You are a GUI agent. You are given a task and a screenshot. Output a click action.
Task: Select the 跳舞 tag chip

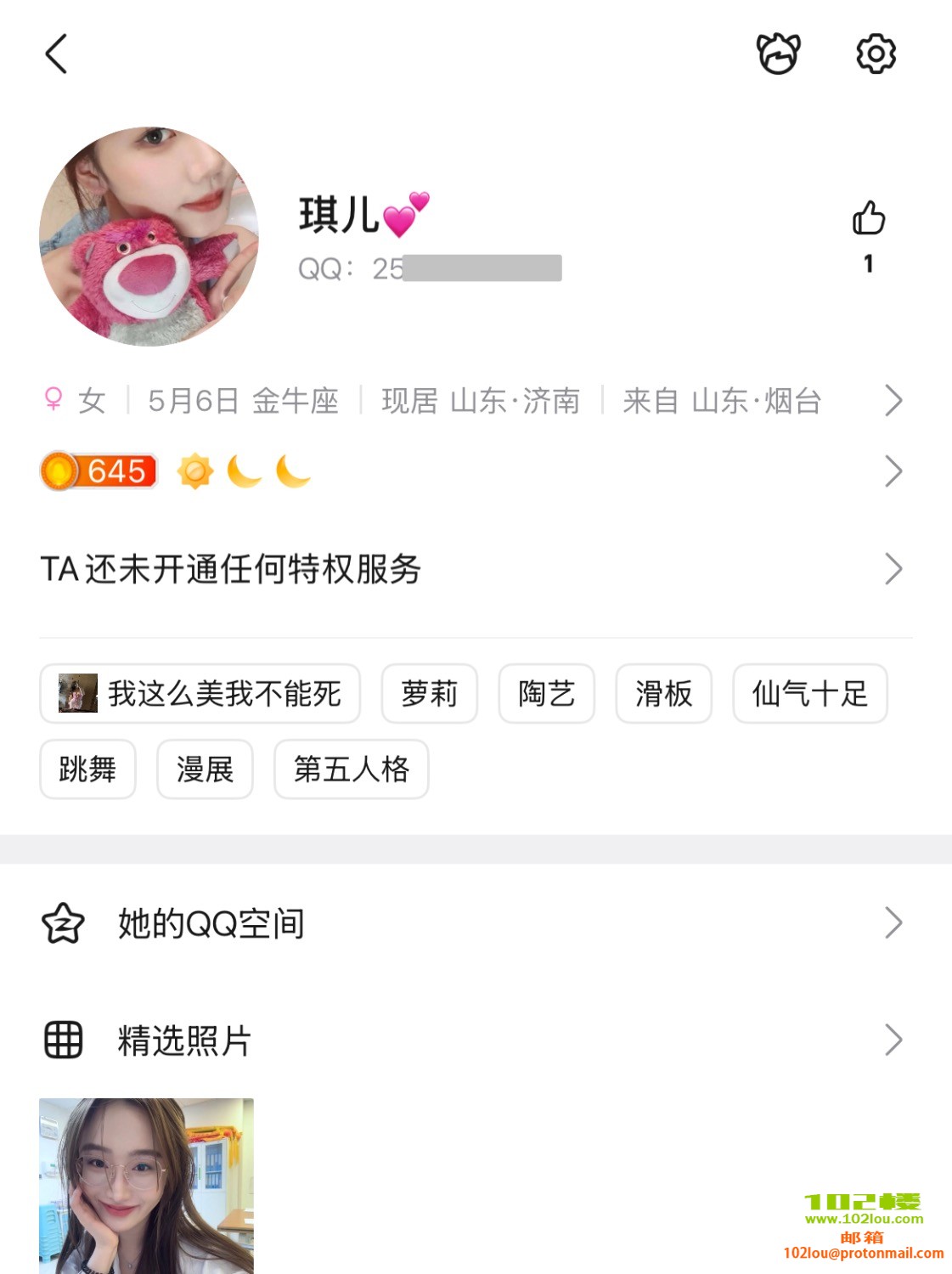[87, 769]
